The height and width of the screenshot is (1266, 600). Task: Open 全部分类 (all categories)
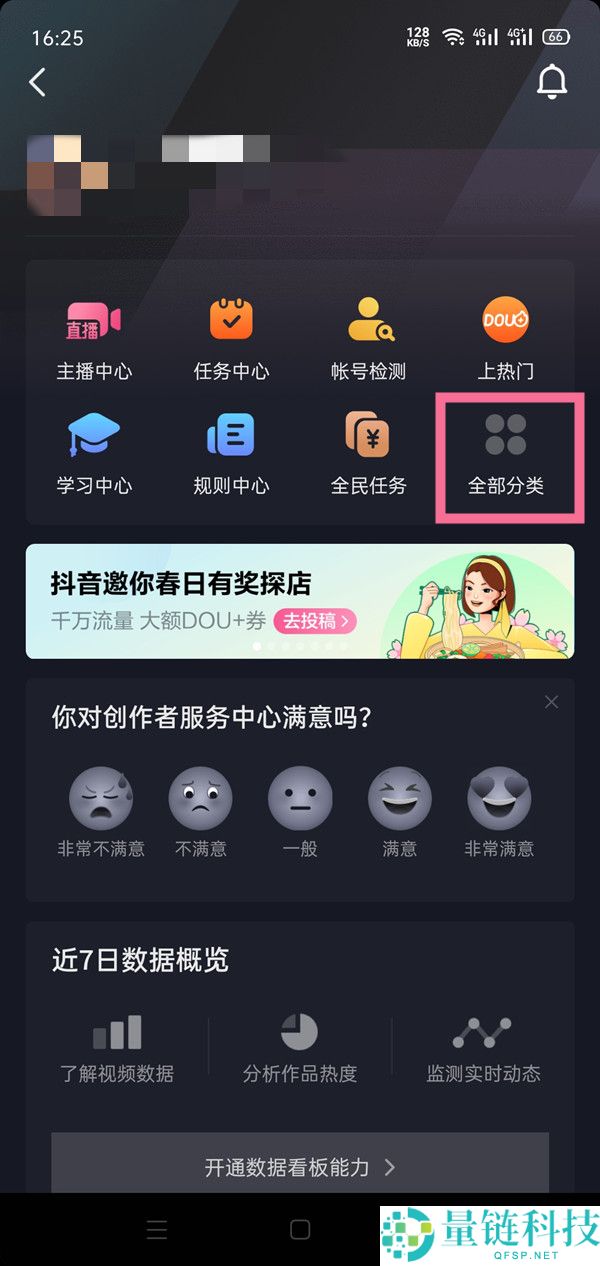point(506,453)
